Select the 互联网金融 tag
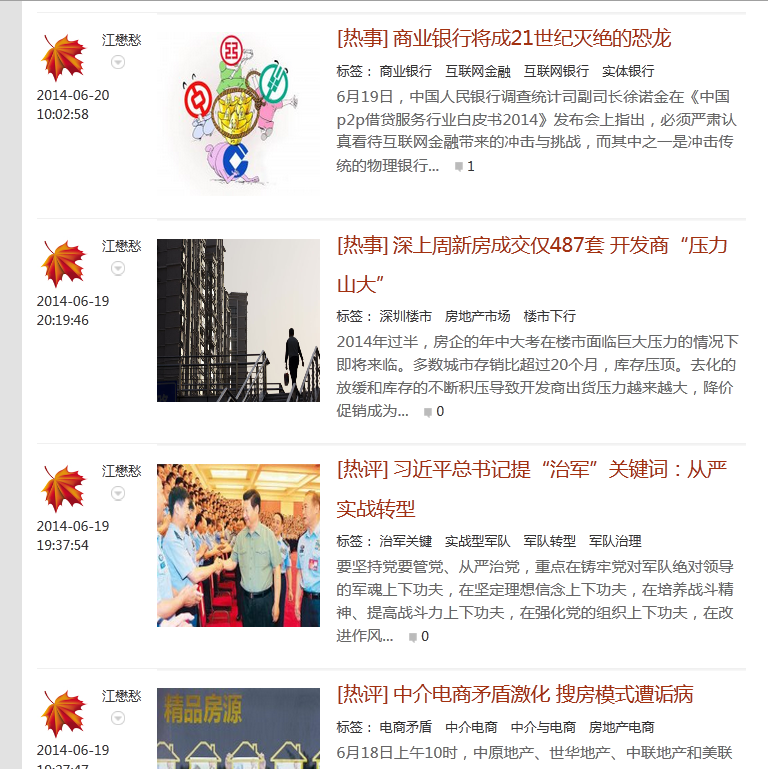Screen dimensions: 768x769 click(x=478, y=72)
